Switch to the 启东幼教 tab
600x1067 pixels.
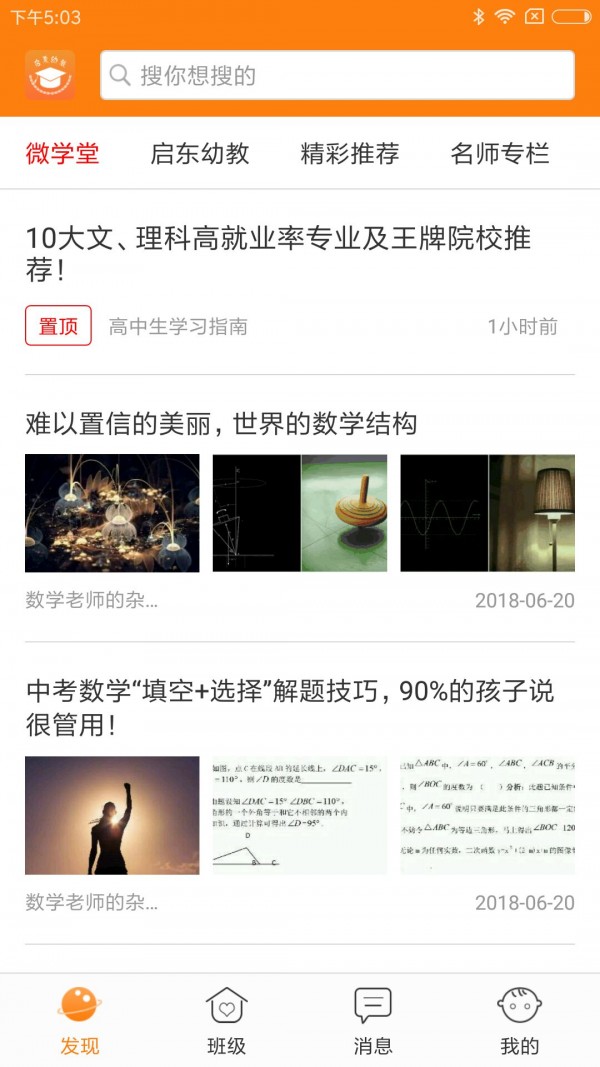[199, 154]
